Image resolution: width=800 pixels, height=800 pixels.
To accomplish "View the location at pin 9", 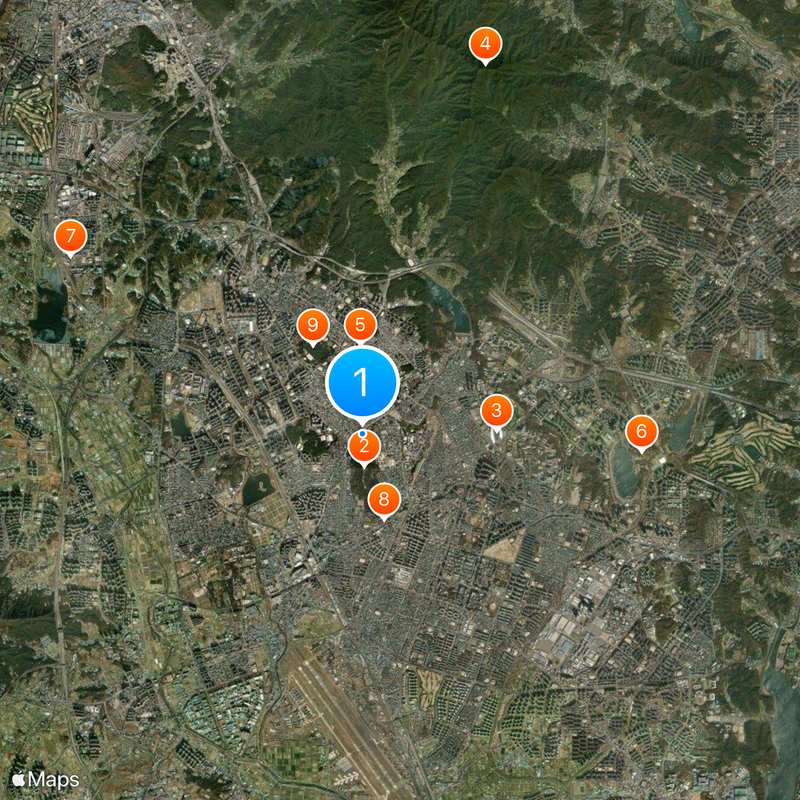I will click(313, 325).
